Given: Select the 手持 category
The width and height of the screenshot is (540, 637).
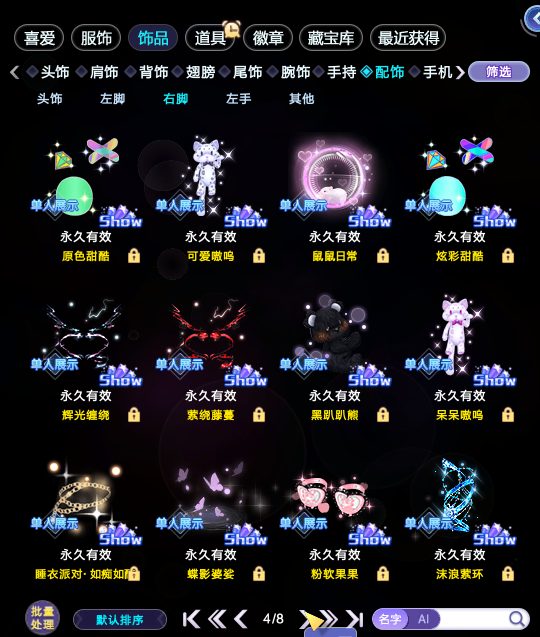Looking at the screenshot, I should coord(342,72).
